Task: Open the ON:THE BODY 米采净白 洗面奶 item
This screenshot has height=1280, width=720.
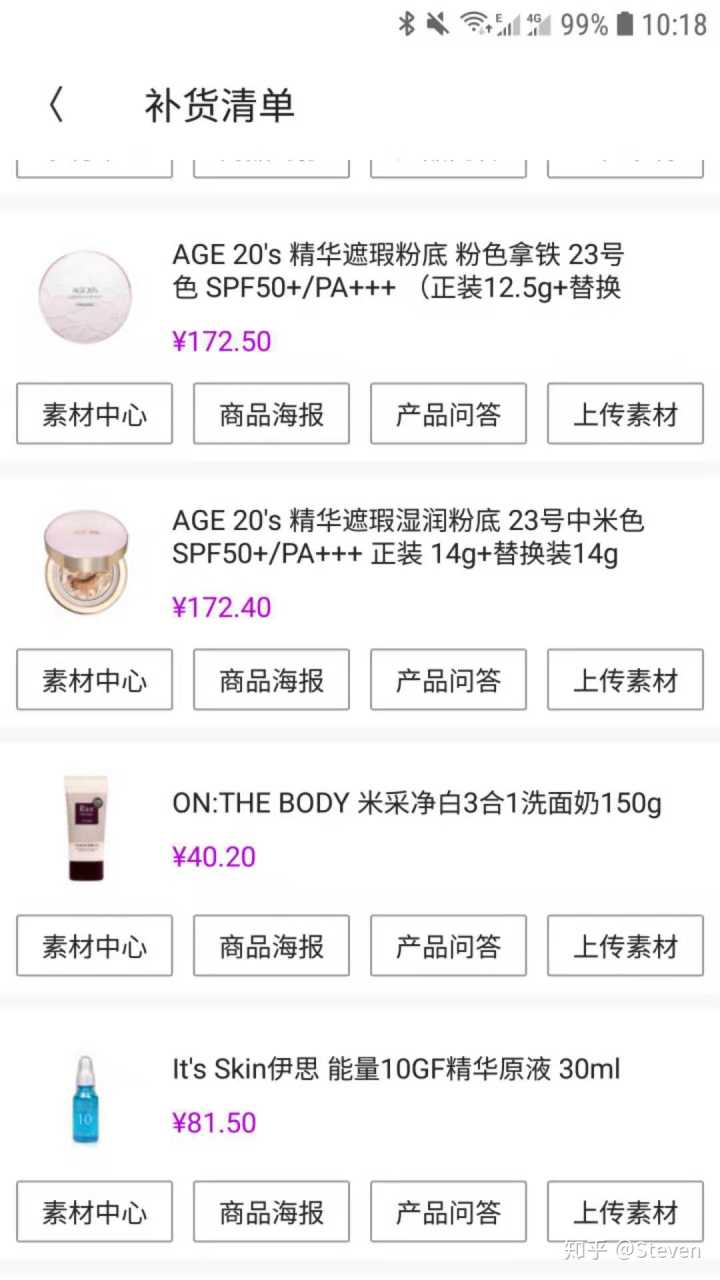Action: point(416,804)
